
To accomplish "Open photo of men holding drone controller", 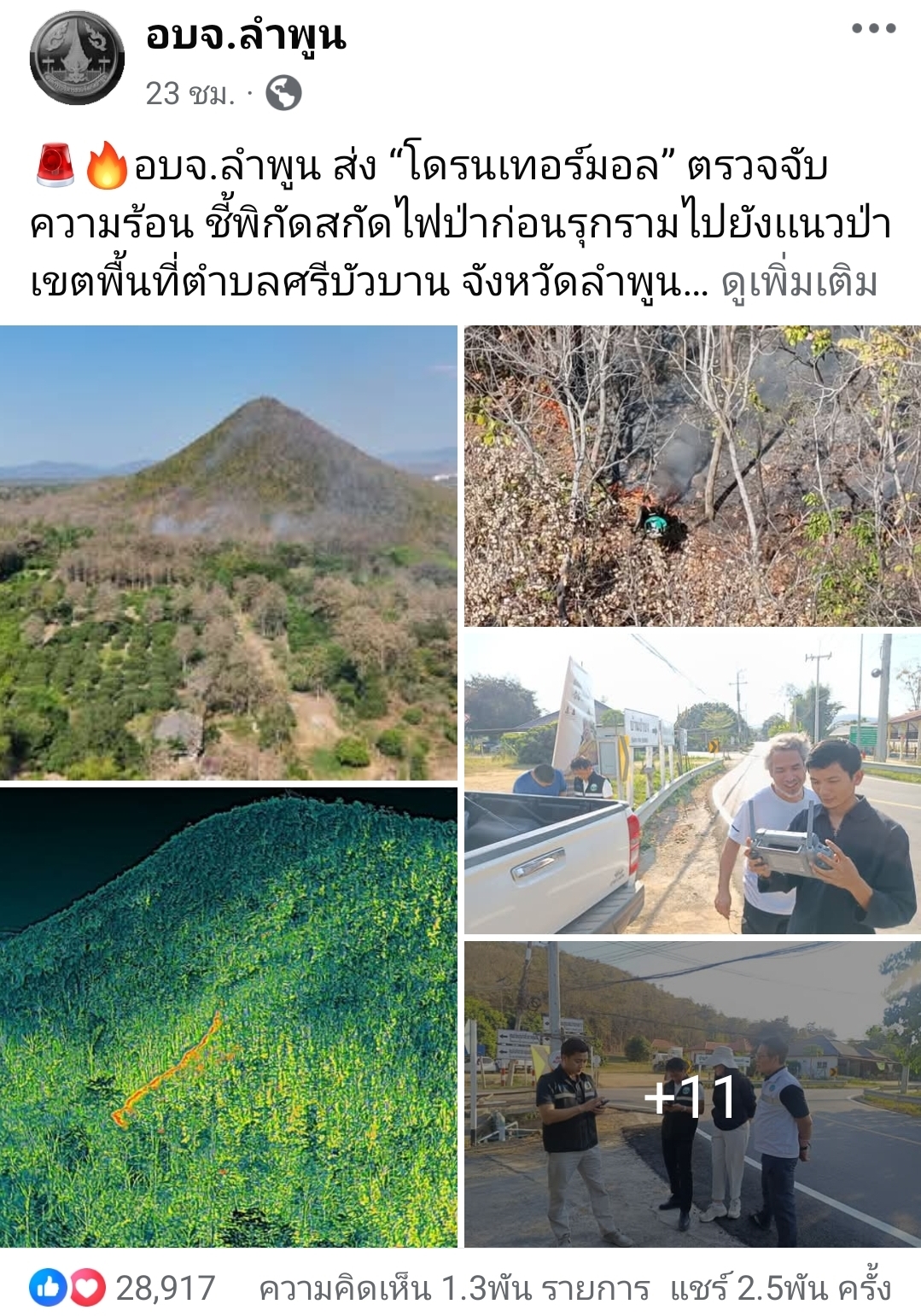I will click(692, 783).
